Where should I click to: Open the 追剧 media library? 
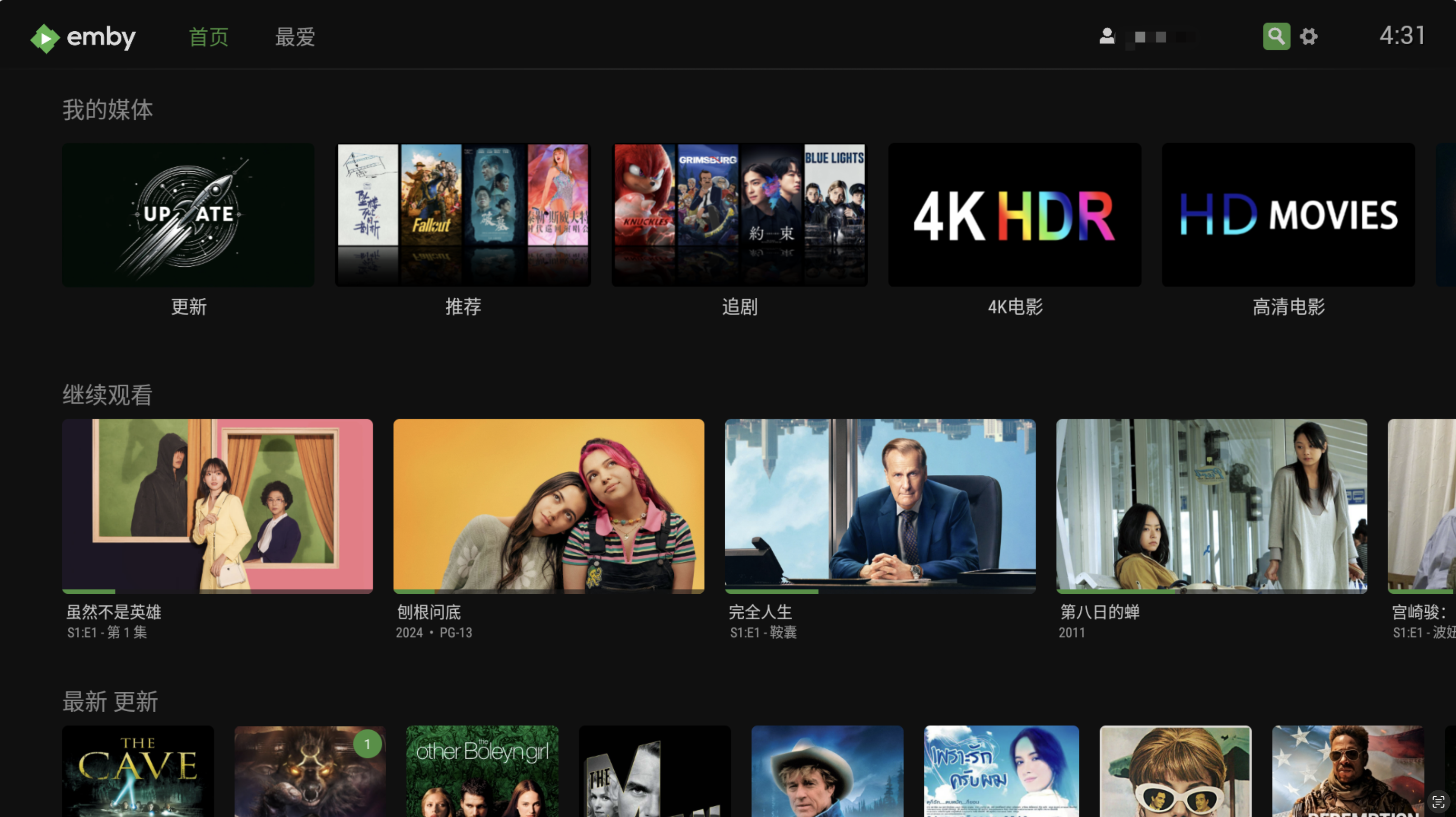coord(739,215)
